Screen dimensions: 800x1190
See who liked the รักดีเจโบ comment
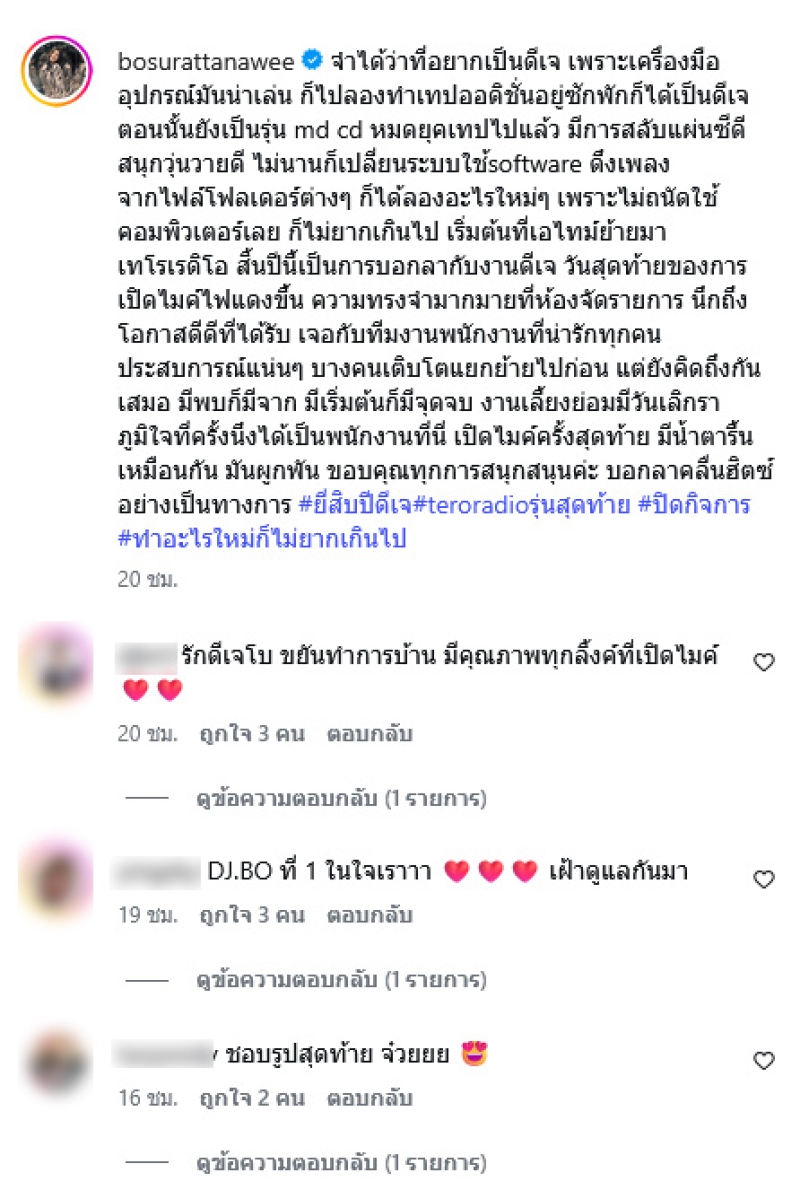(251, 734)
